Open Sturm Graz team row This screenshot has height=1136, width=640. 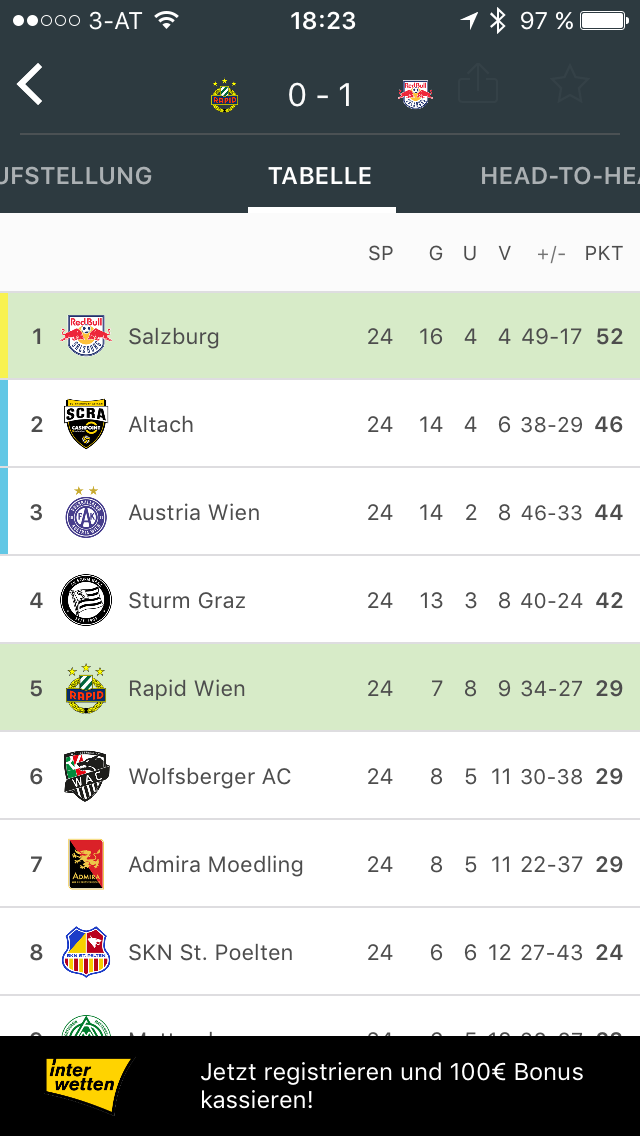320,600
